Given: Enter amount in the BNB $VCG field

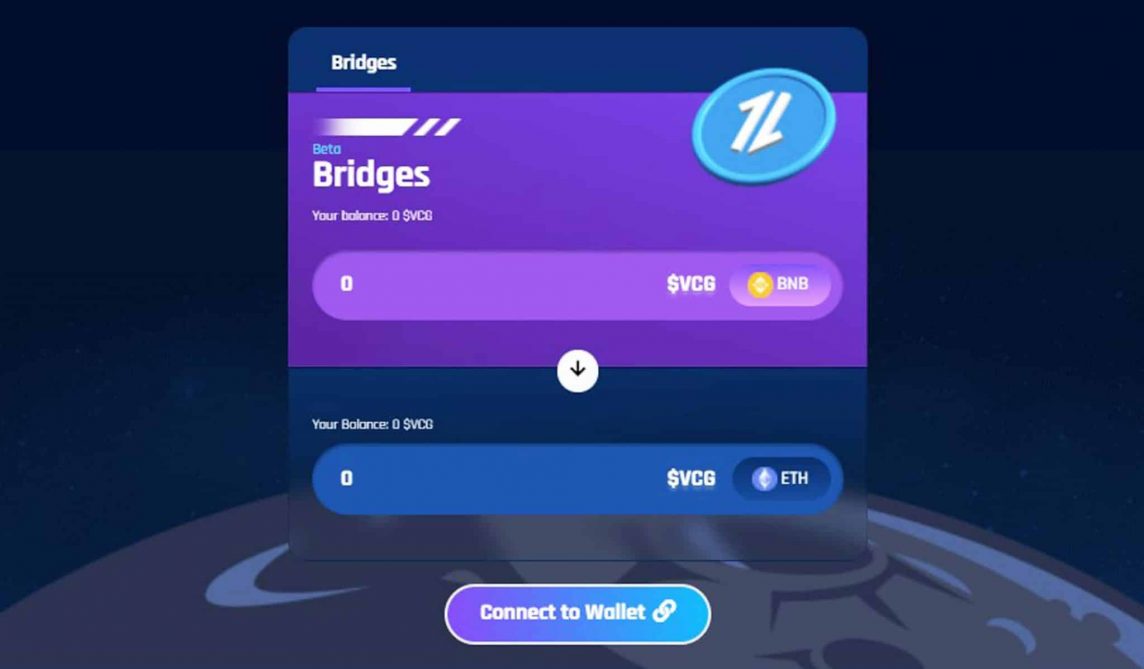Looking at the screenshot, I should pyautogui.click(x=480, y=285).
